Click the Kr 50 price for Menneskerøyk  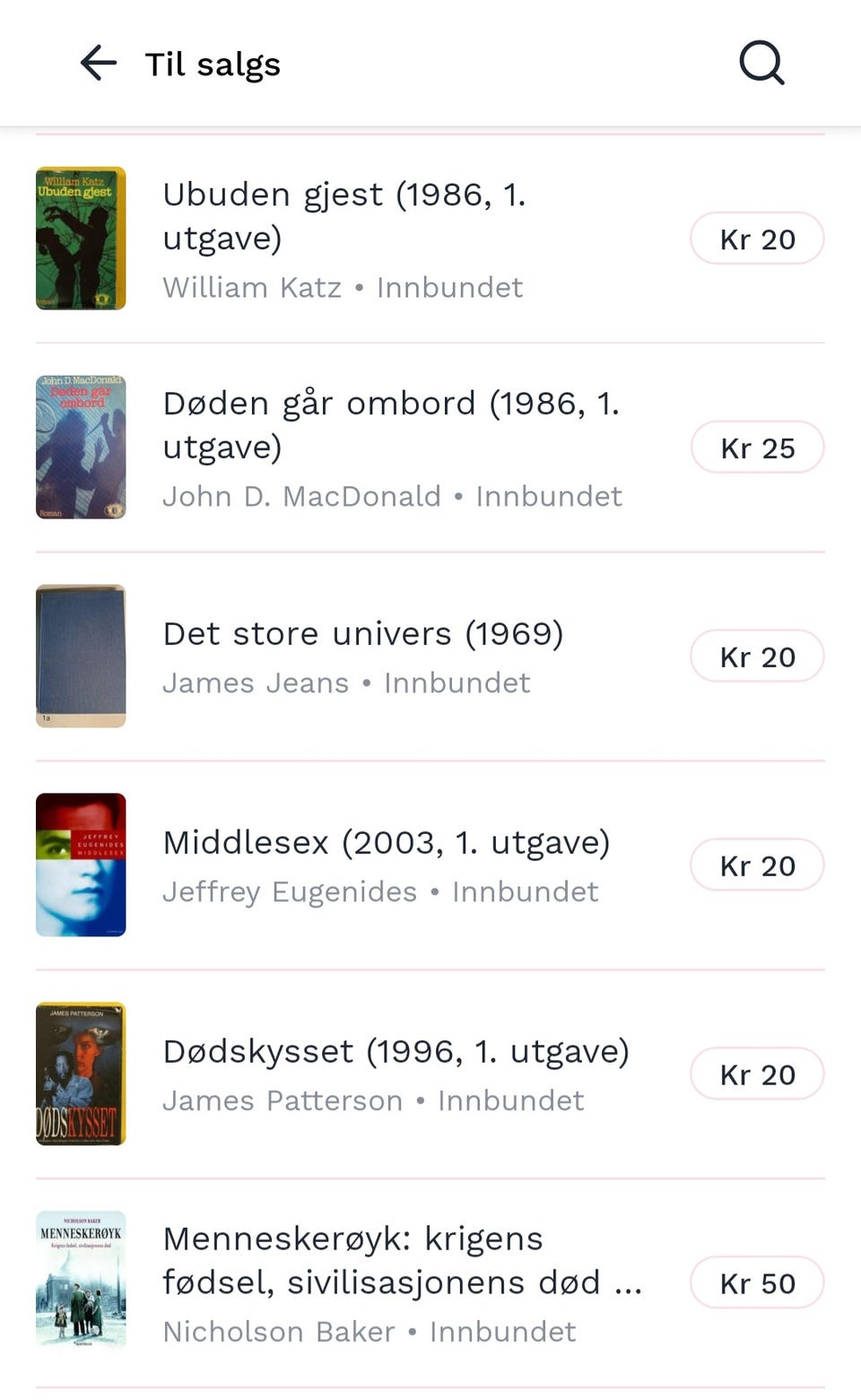(x=757, y=1283)
